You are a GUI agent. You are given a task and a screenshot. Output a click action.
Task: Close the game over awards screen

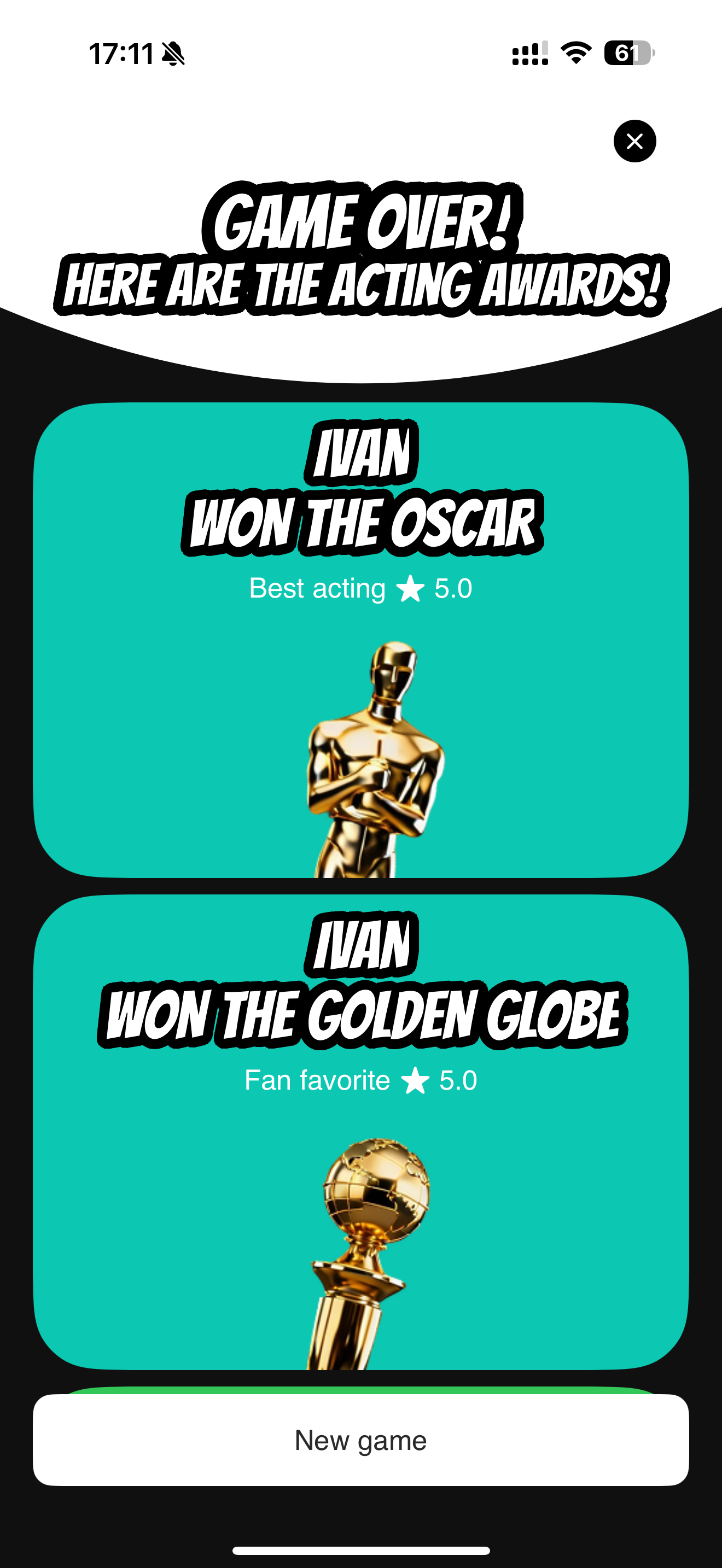(x=634, y=141)
